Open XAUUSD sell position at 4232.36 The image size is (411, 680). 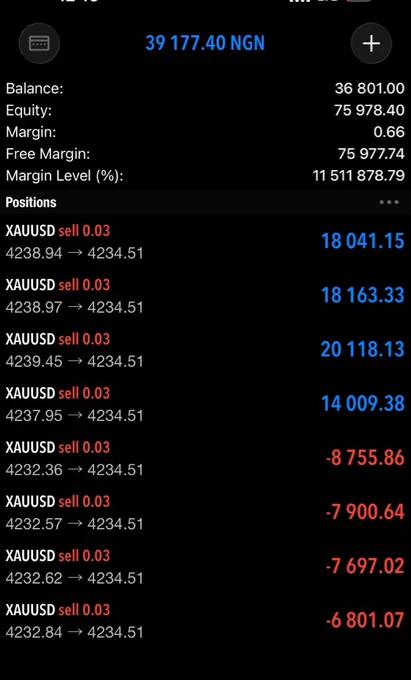tap(206, 458)
